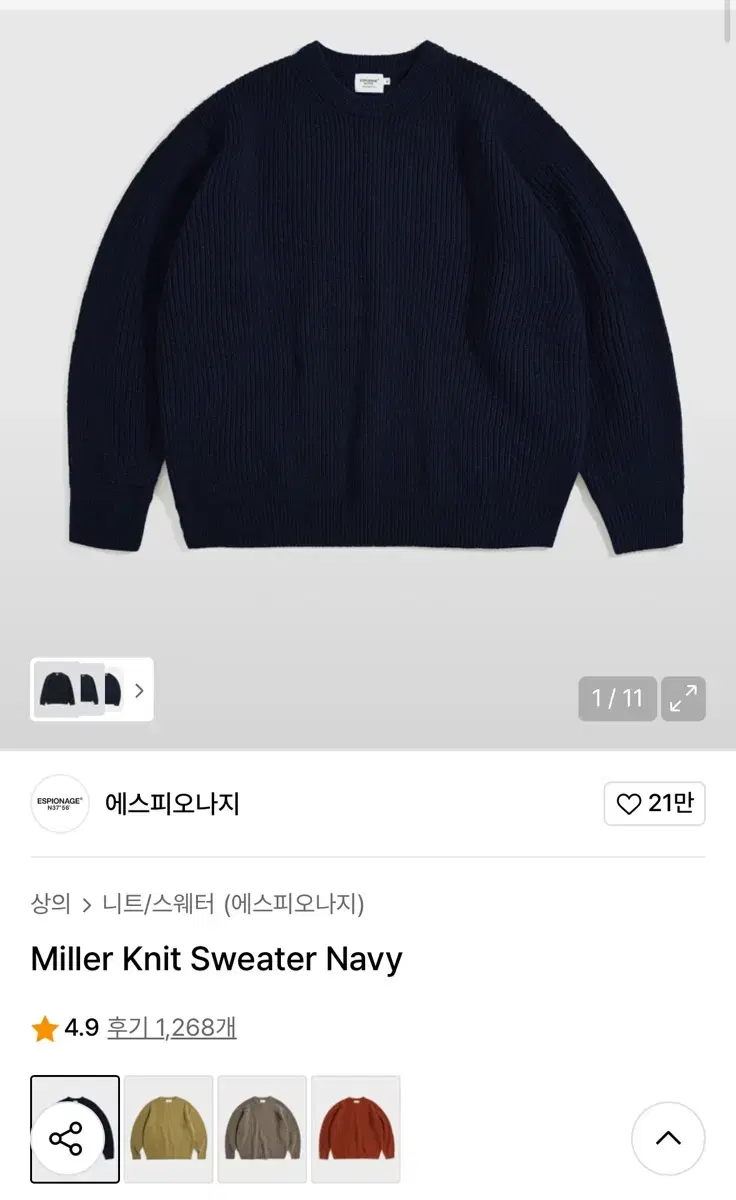The height and width of the screenshot is (1200, 736).
Task: Expand the thumbnail carousel with the right chevron
Action: (x=140, y=691)
